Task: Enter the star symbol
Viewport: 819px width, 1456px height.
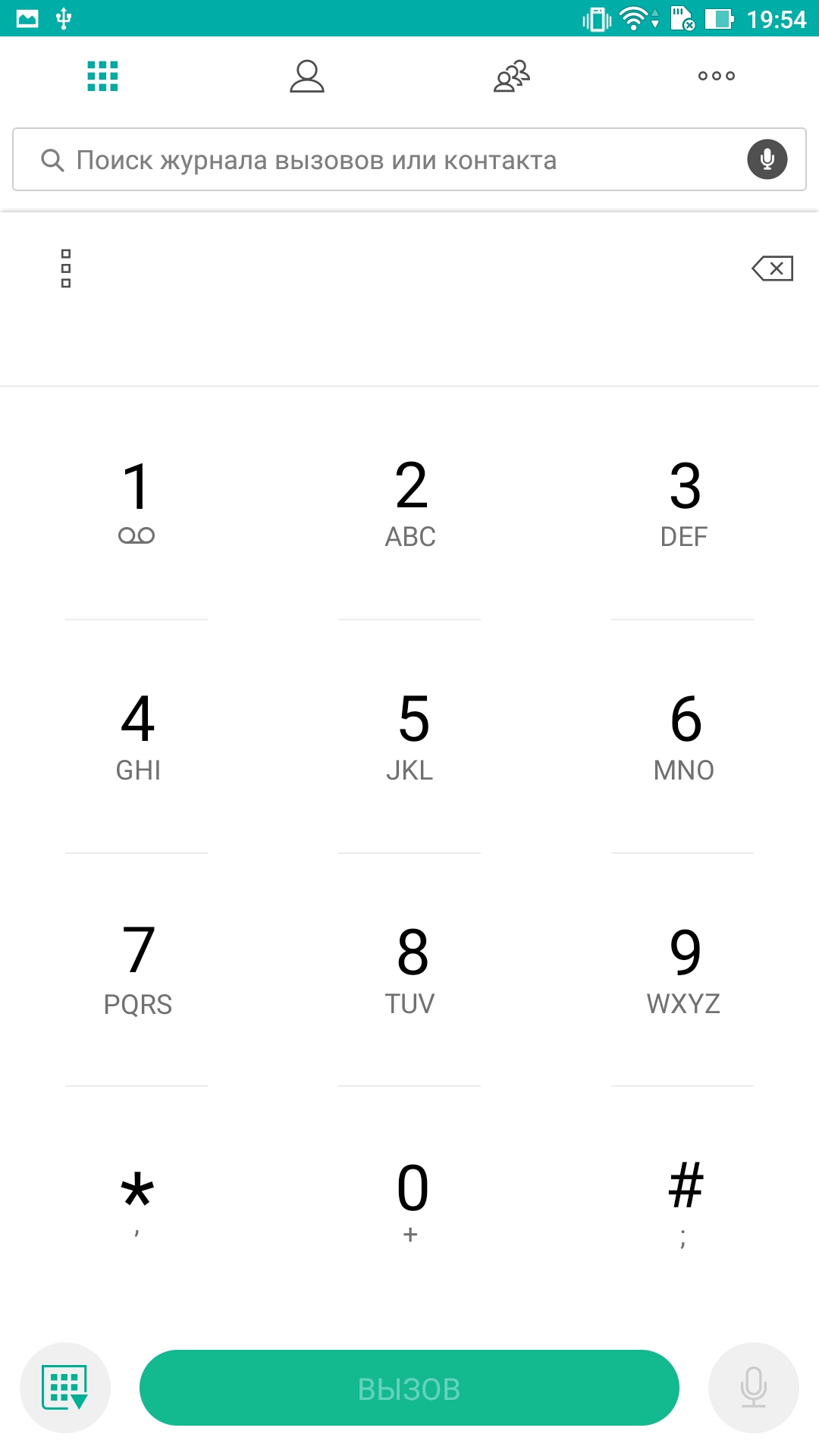Action: point(136,1202)
